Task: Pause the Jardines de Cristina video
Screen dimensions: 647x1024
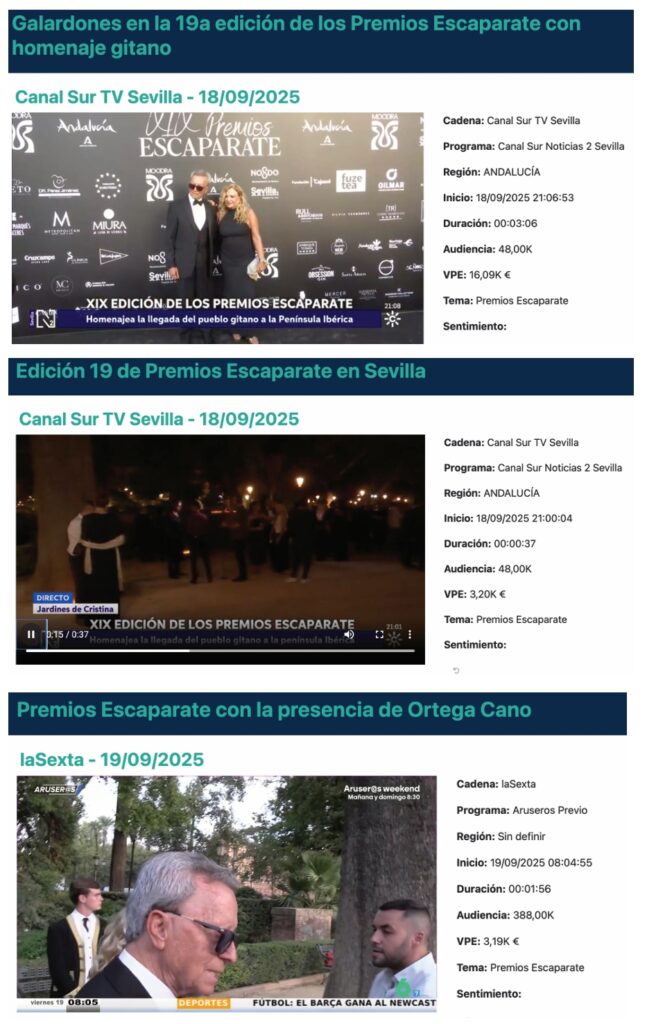Action: coord(31,634)
